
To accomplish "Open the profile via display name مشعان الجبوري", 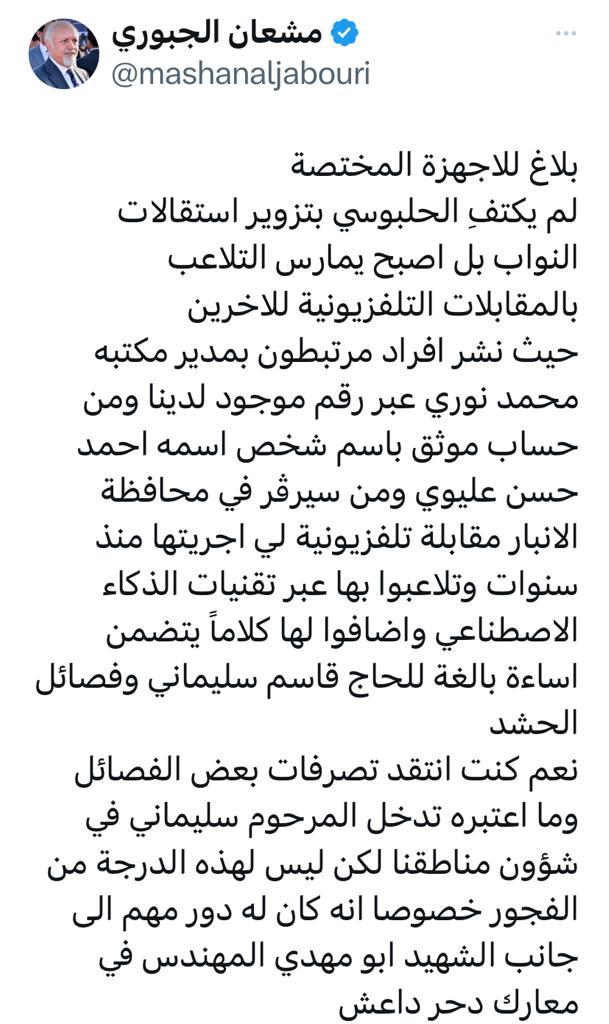I will tap(217, 34).
